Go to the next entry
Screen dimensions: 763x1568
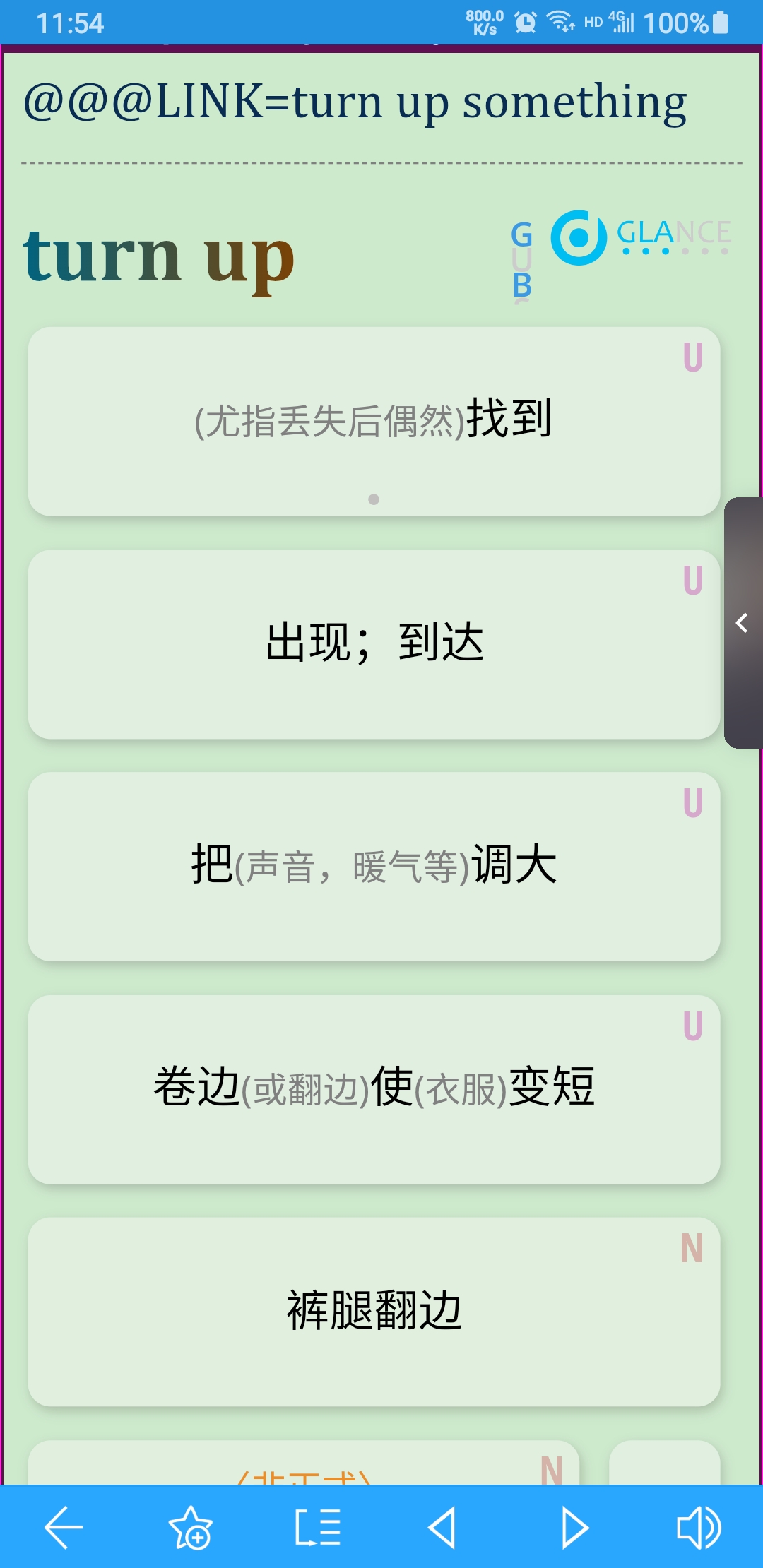(x=574, y=1527)
